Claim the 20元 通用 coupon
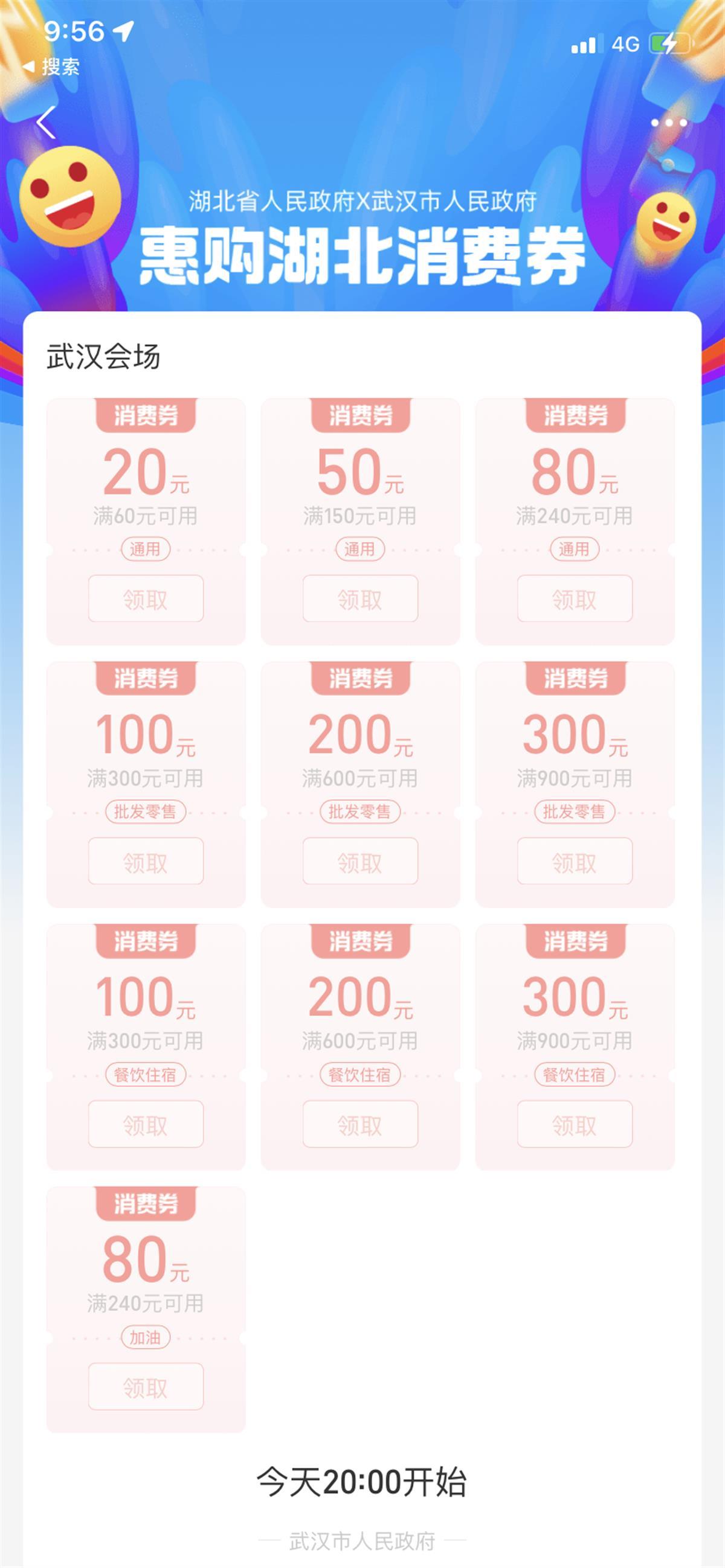 pos(146,599)
